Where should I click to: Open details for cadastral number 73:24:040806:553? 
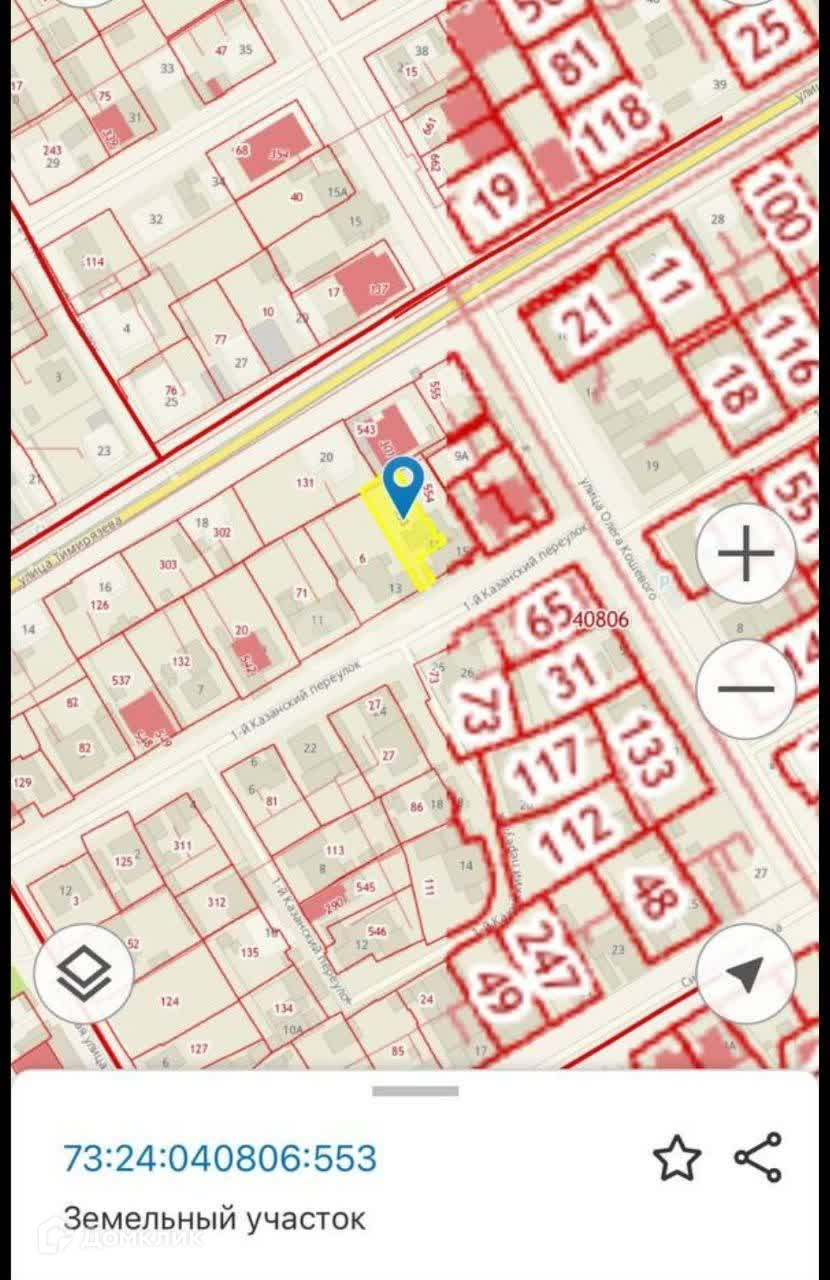[220, 1158]
